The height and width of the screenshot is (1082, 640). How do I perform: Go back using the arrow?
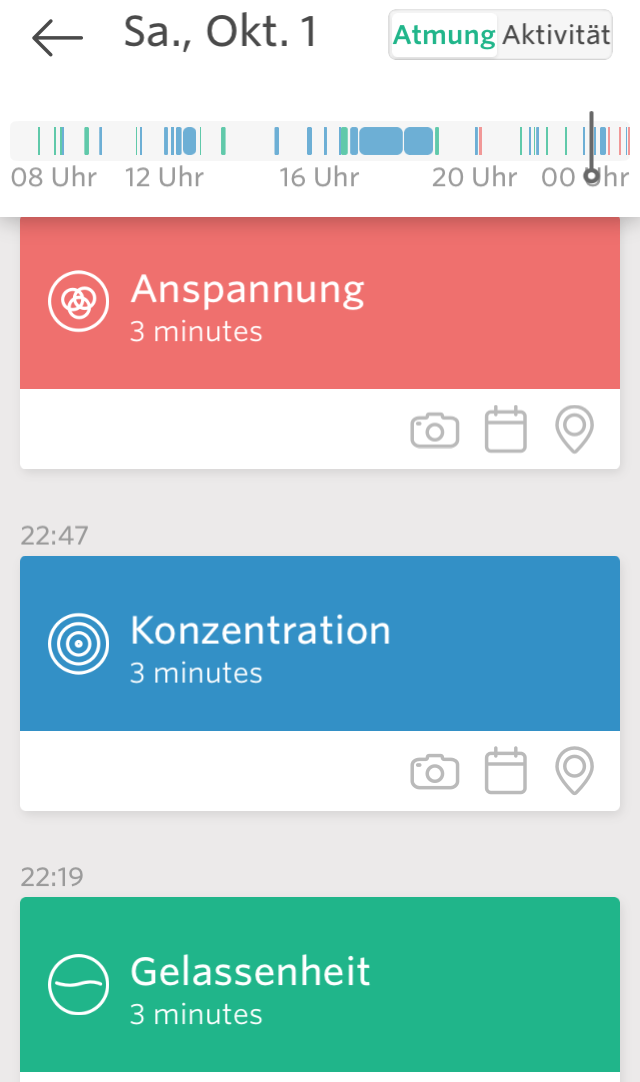(x=57, y=37)
